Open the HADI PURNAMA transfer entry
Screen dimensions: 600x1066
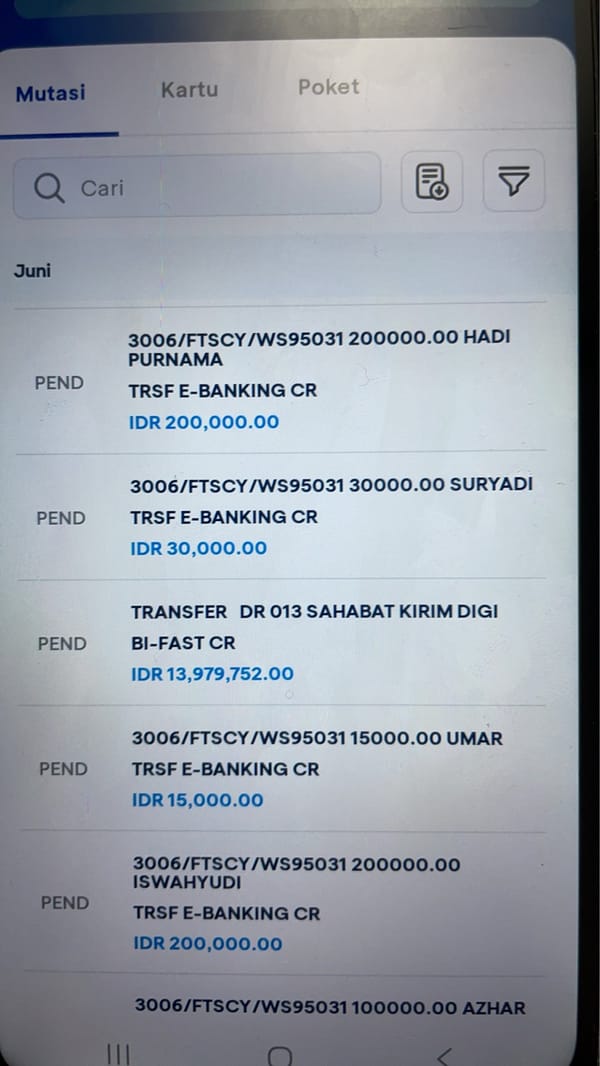point(281,380)
